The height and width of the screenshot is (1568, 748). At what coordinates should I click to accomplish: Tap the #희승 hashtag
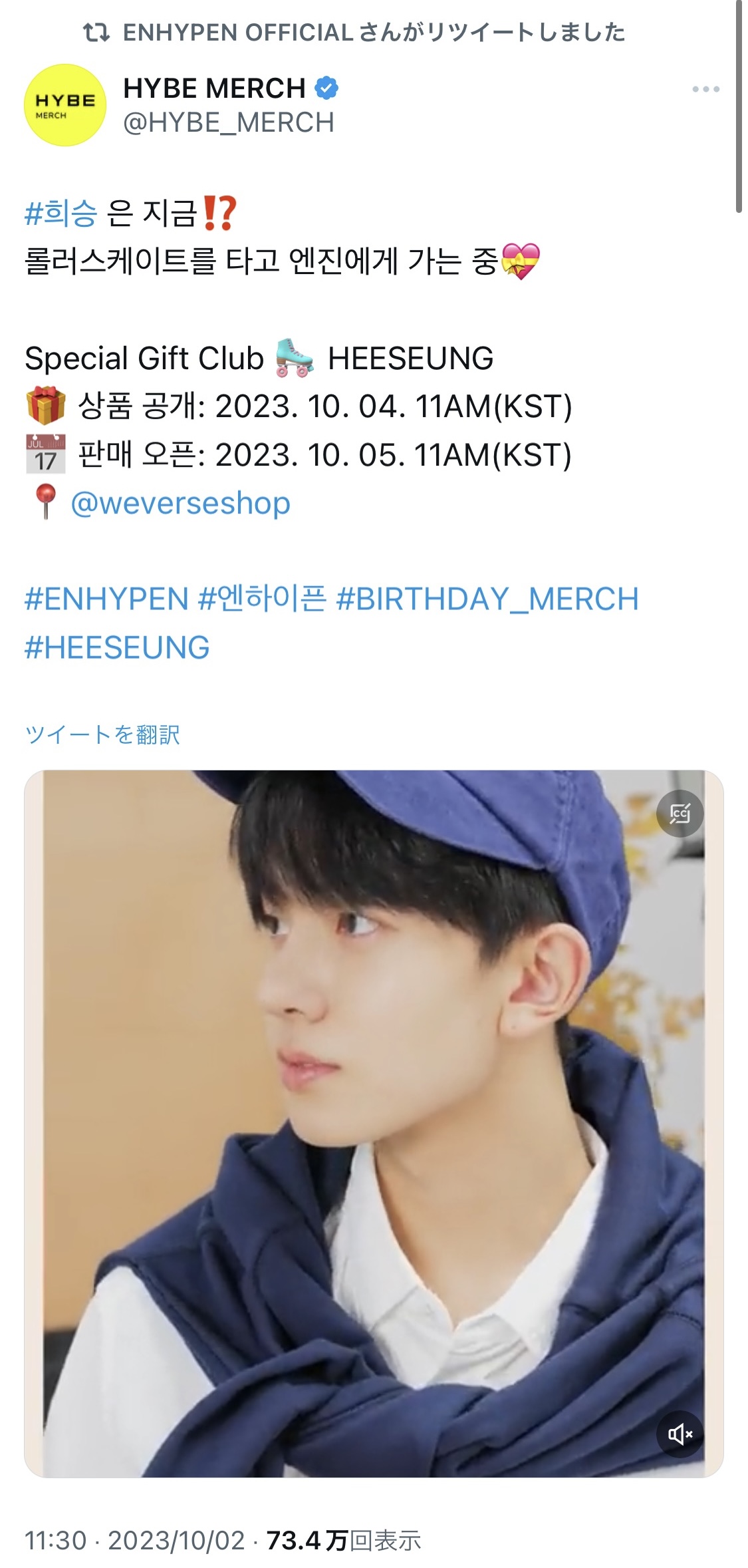click(61, 213)
